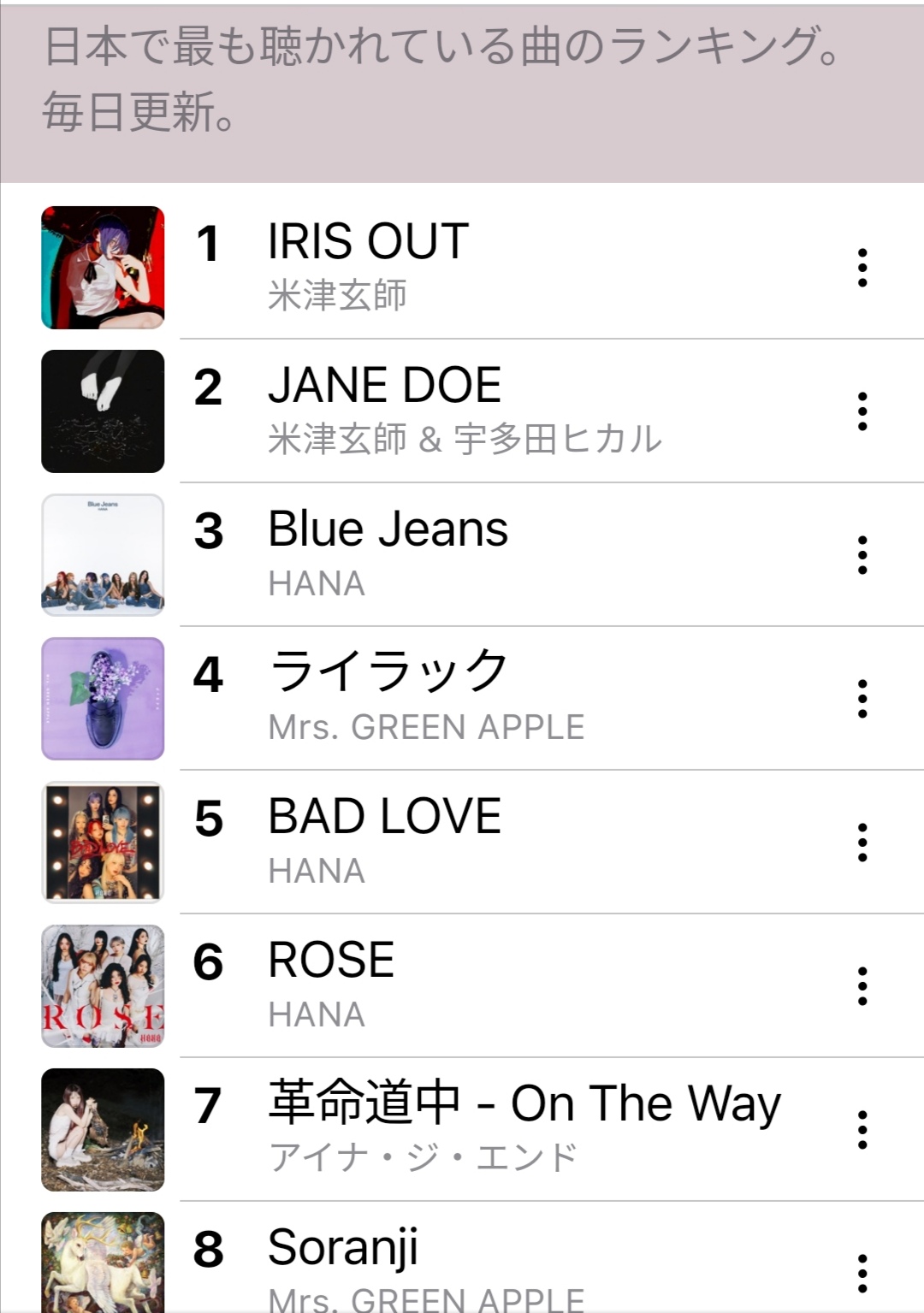Select Soranji by Mrs. GREEN APPLE
Viewport: 924px width, 1313px height.
point(342,1247)
